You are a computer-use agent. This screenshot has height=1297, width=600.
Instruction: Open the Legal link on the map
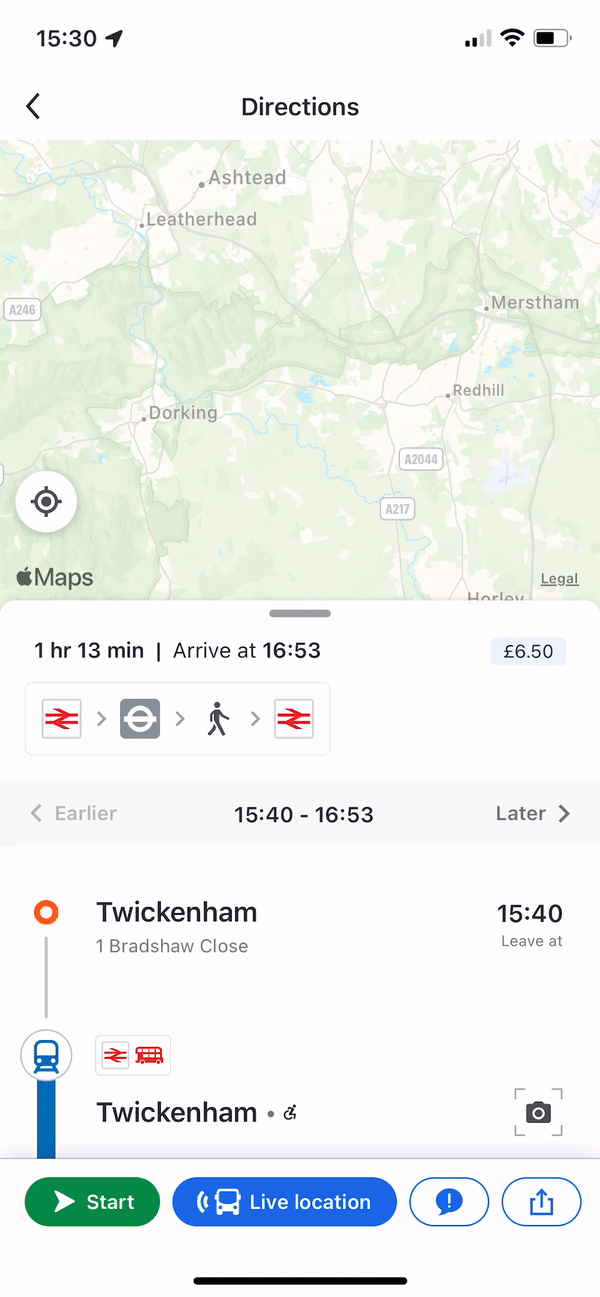click(559, 579)
